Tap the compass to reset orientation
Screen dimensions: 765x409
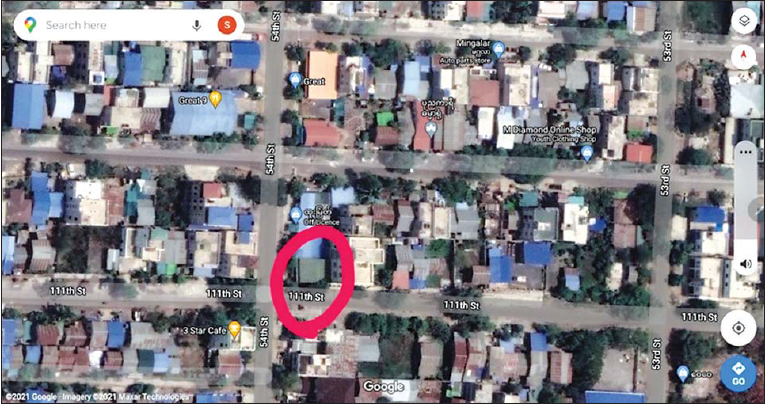(743, 56)
